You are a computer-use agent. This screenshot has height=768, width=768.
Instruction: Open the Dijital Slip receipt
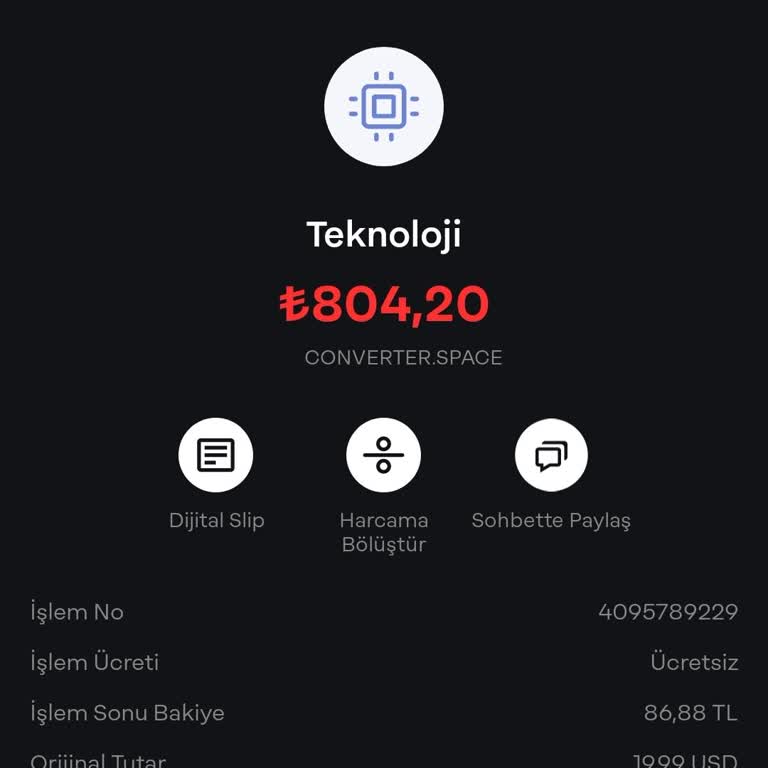coord(216,456)
